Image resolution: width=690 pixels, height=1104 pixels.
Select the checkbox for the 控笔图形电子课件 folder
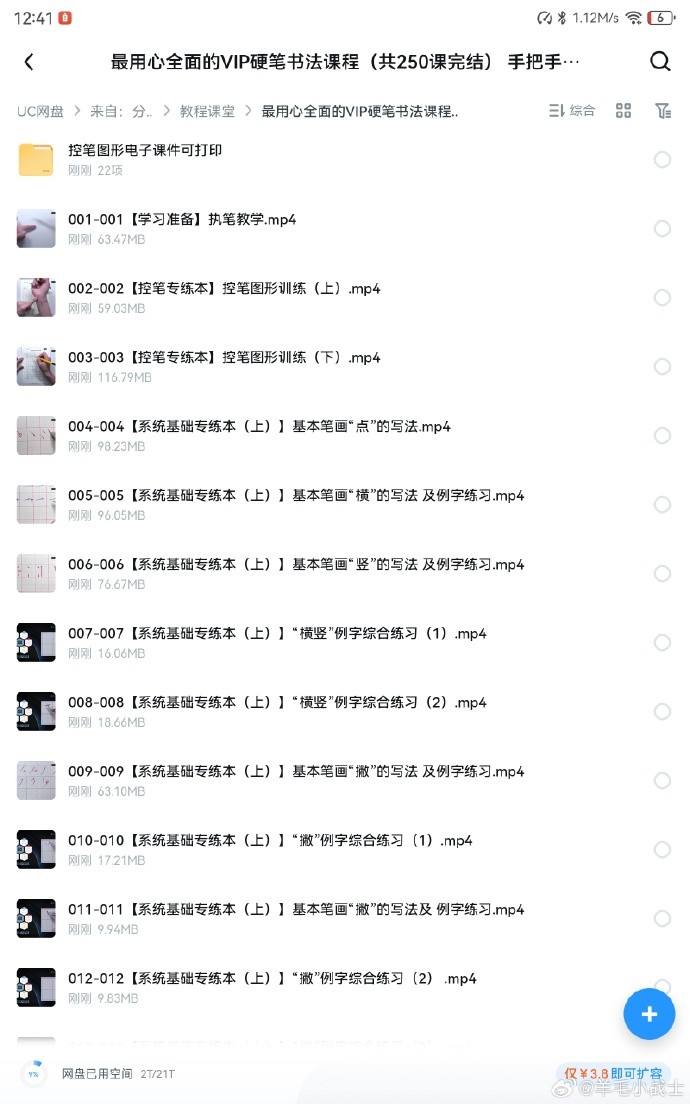(662, 160)
